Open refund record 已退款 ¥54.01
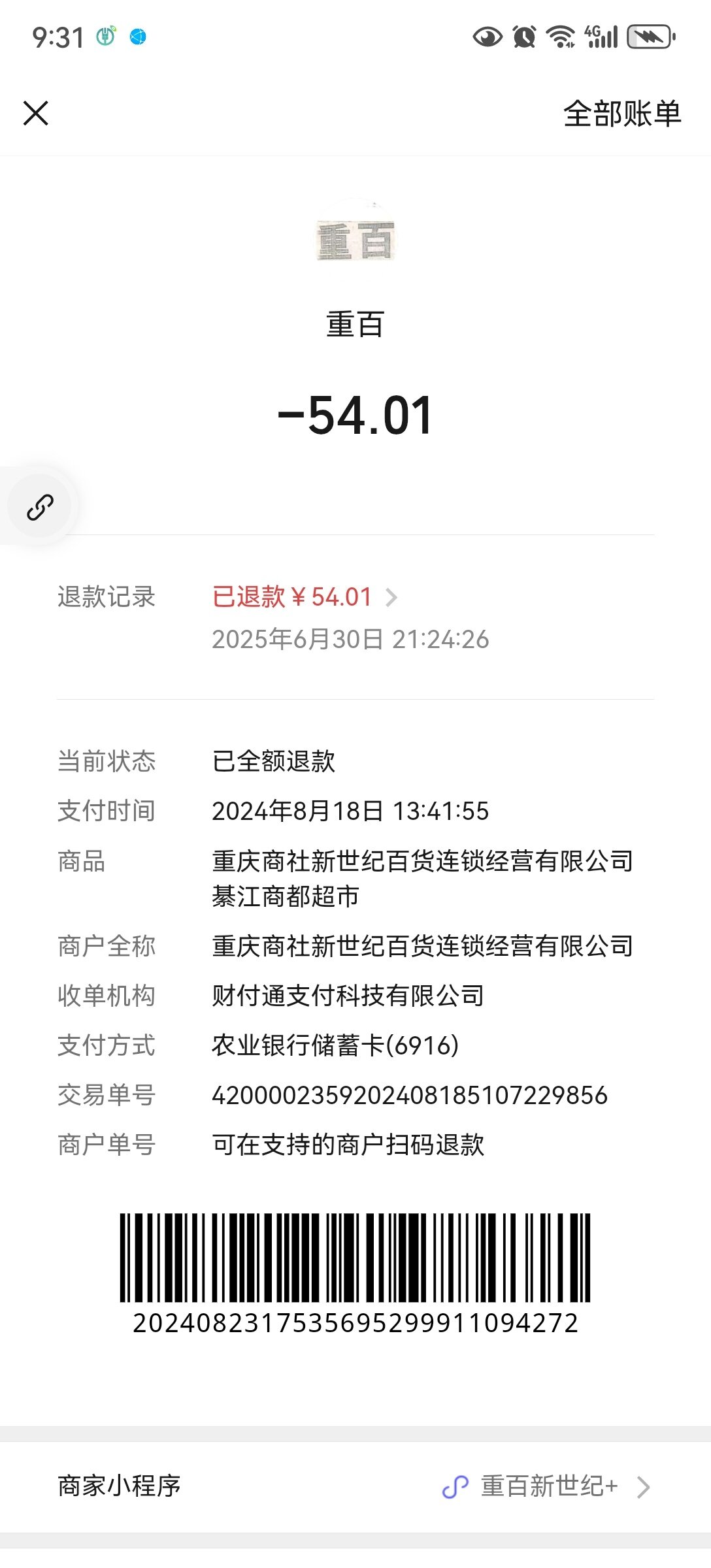The width and height of the screenshot is (711, 1568). click(305, 597)
